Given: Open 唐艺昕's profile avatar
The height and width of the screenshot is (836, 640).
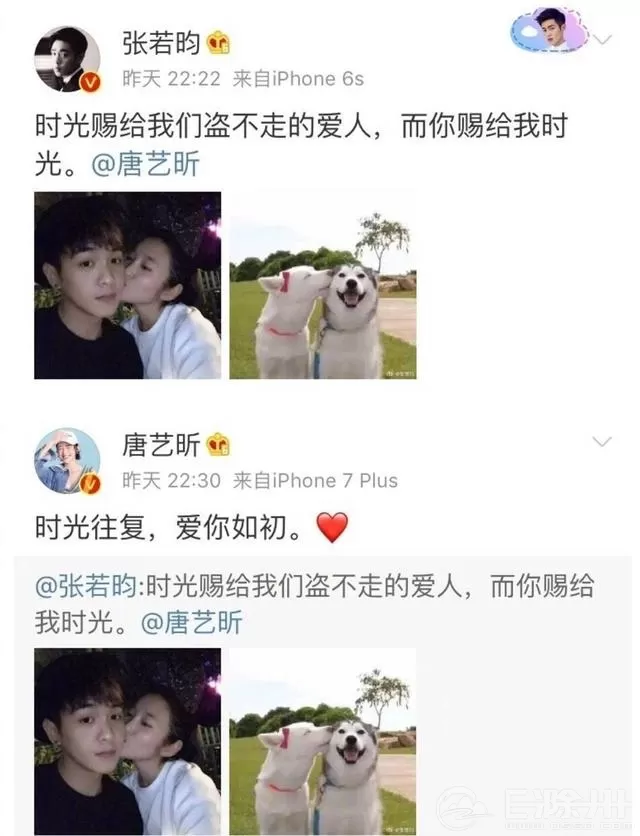Looking at the screenshot, I should [68, 462].
